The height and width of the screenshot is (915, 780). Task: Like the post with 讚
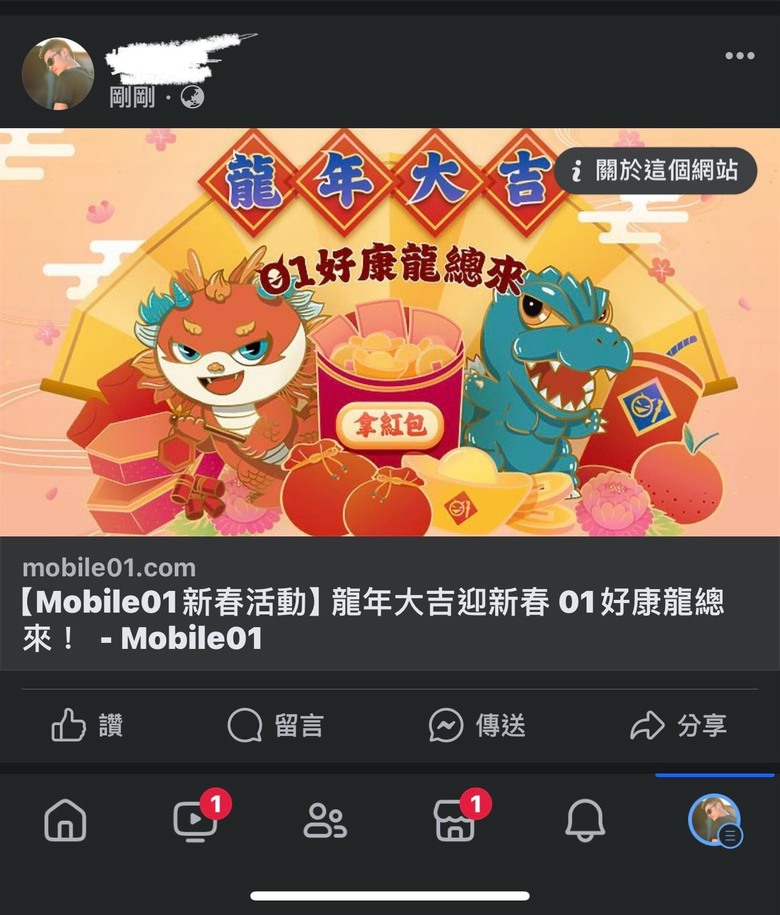(x=88, y=725)
